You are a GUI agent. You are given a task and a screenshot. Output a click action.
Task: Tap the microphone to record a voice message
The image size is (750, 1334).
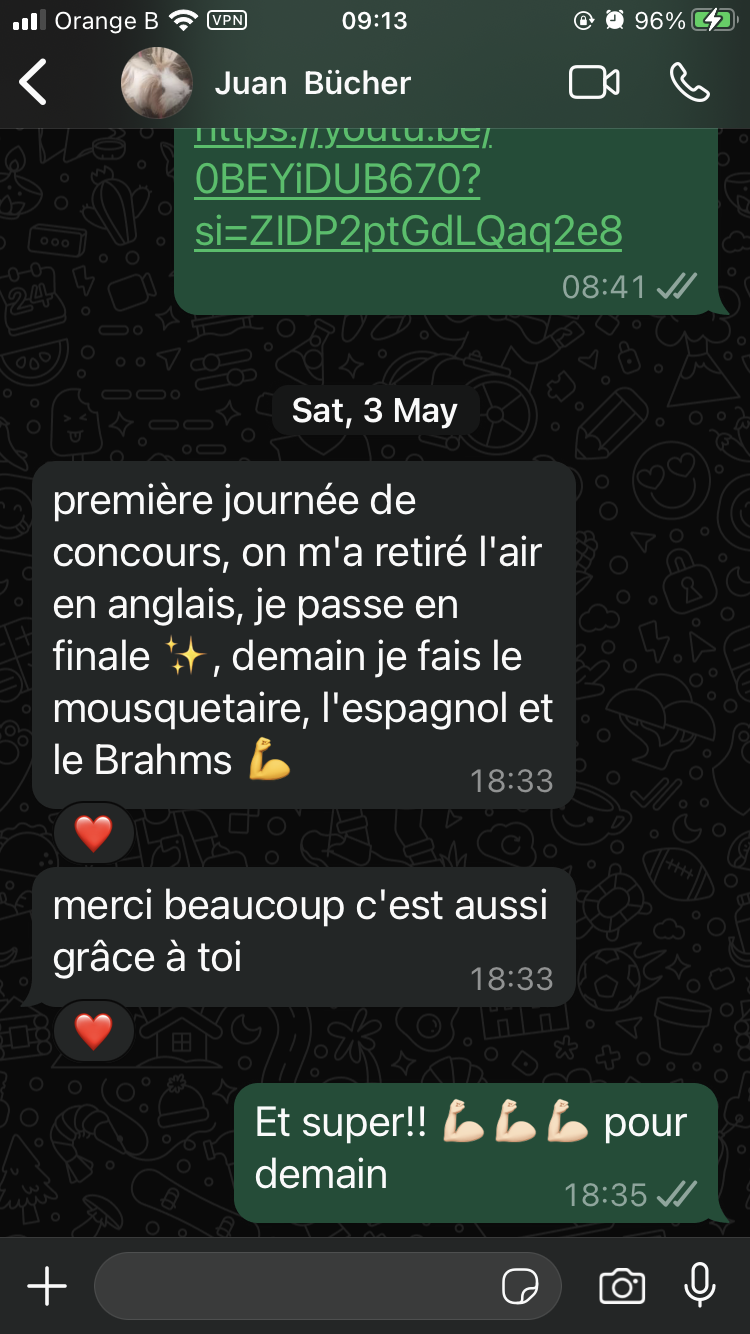699,1286
